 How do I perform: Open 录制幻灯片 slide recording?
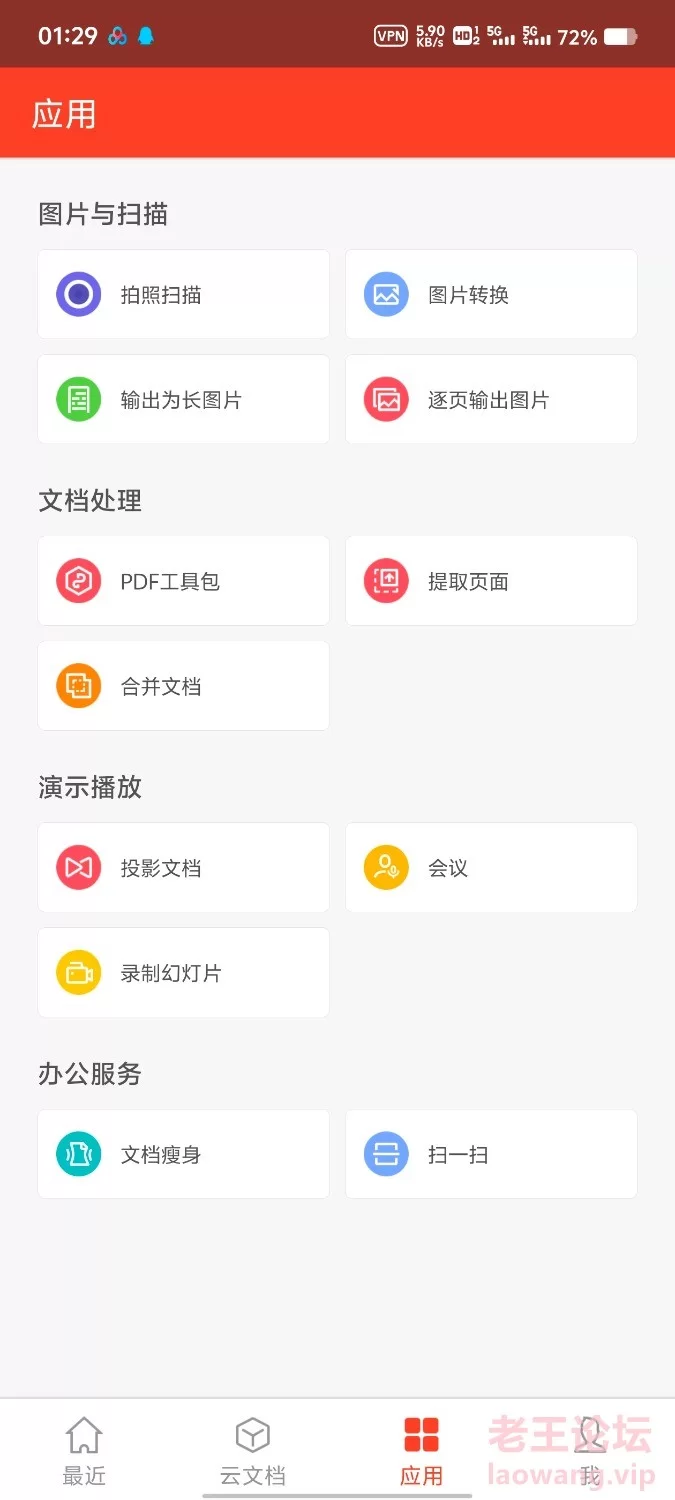(183, 973)
